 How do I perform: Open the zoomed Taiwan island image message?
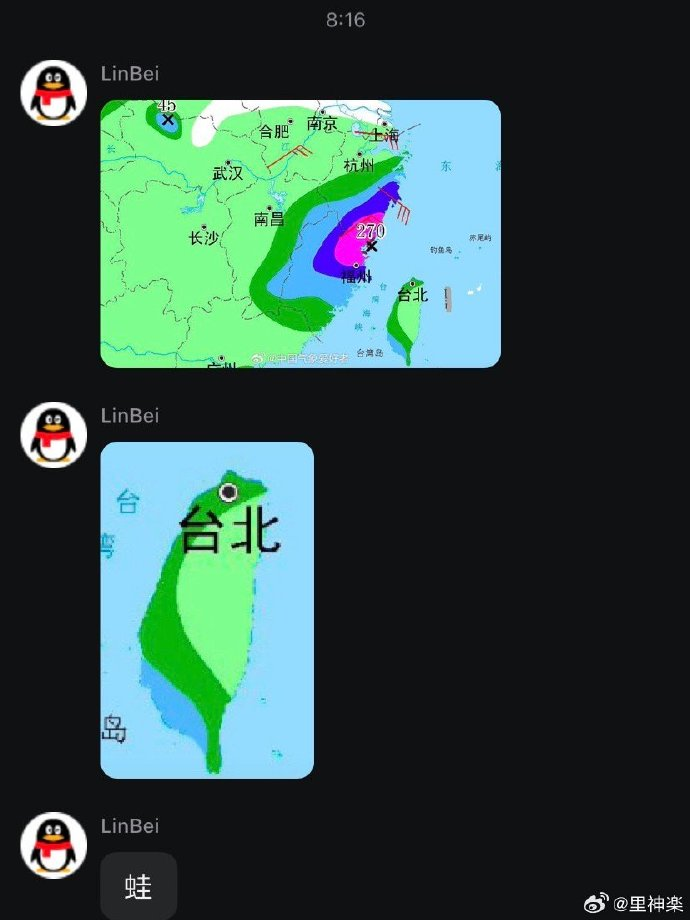click(207, 610)
